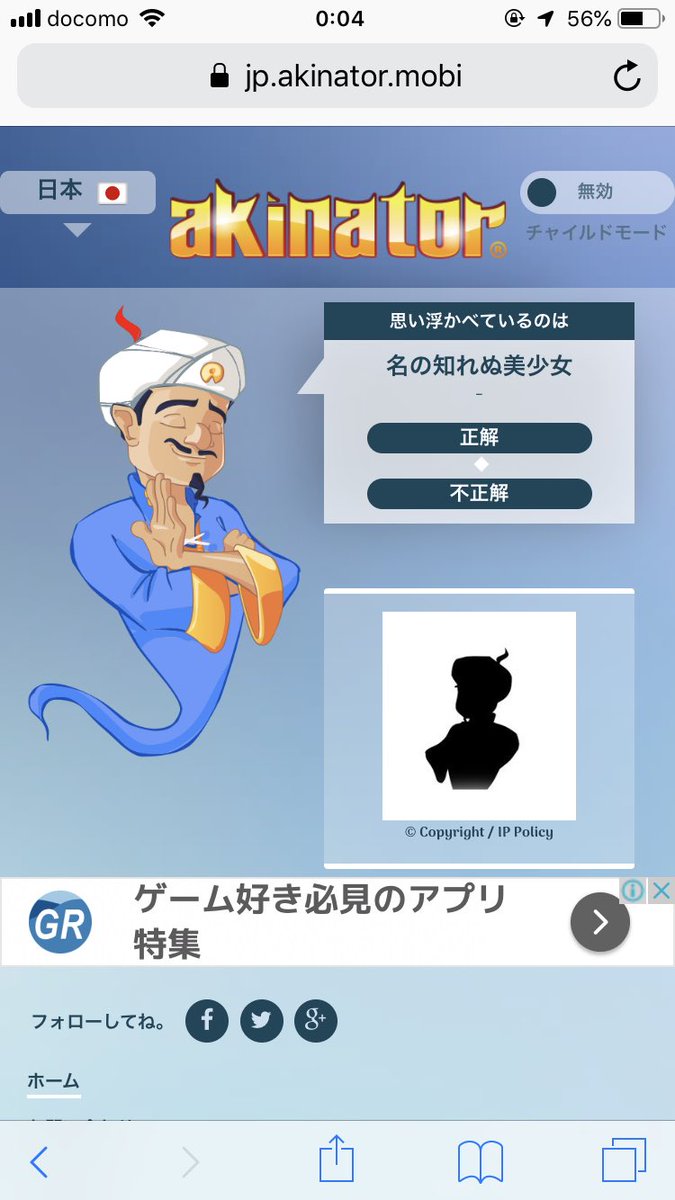Open the Copyright / IP Policy link
The width and height of the screenshot is (675, 1200).
click(479, 832)
